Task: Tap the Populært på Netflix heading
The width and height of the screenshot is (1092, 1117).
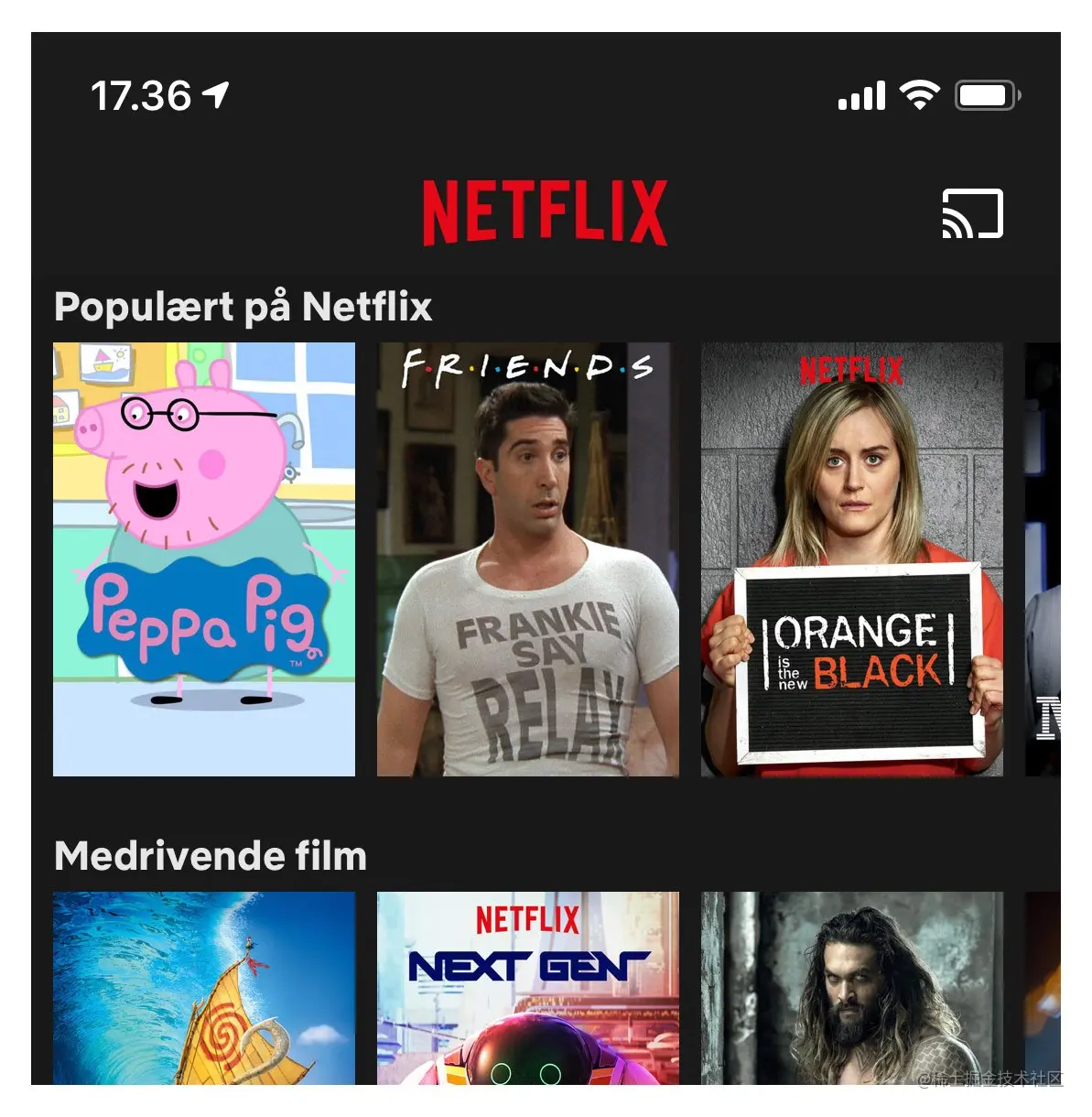Action: 243,309
